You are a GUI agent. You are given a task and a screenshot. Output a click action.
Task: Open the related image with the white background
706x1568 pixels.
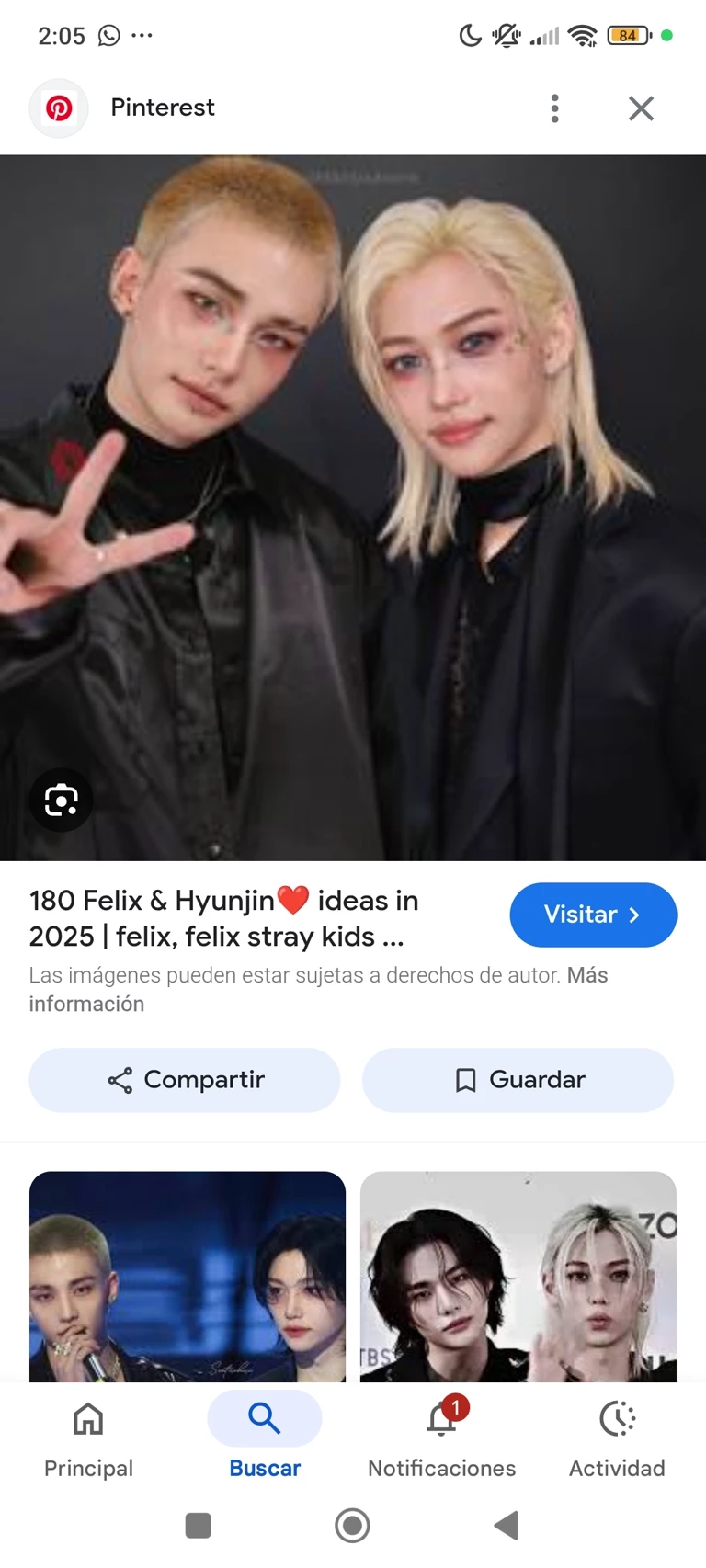tap(518, 1276)
